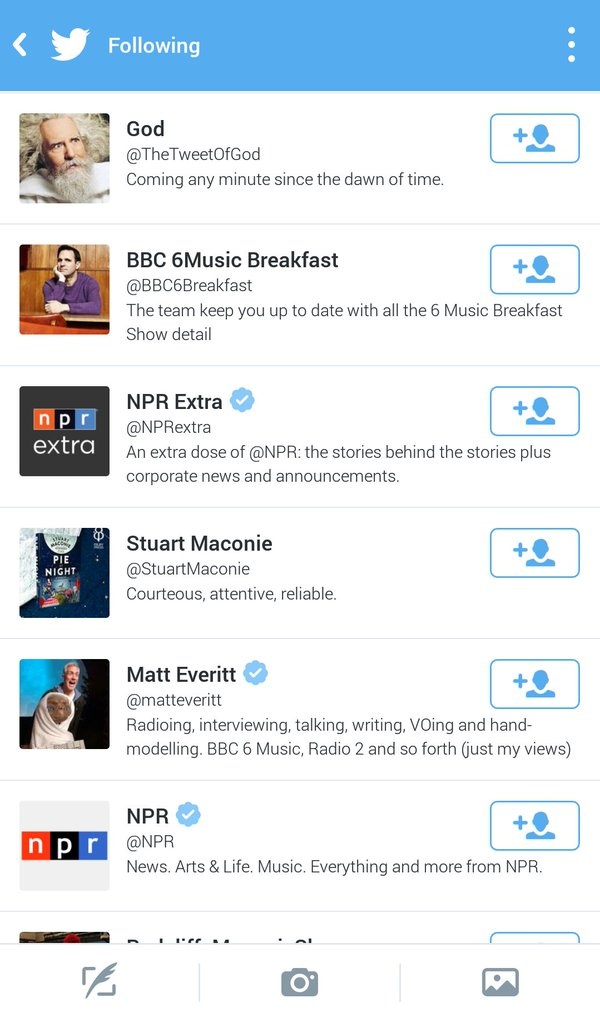Open the photo gallery picker
The height and width of the screenshot is (1023, 600).
point(500,982)
